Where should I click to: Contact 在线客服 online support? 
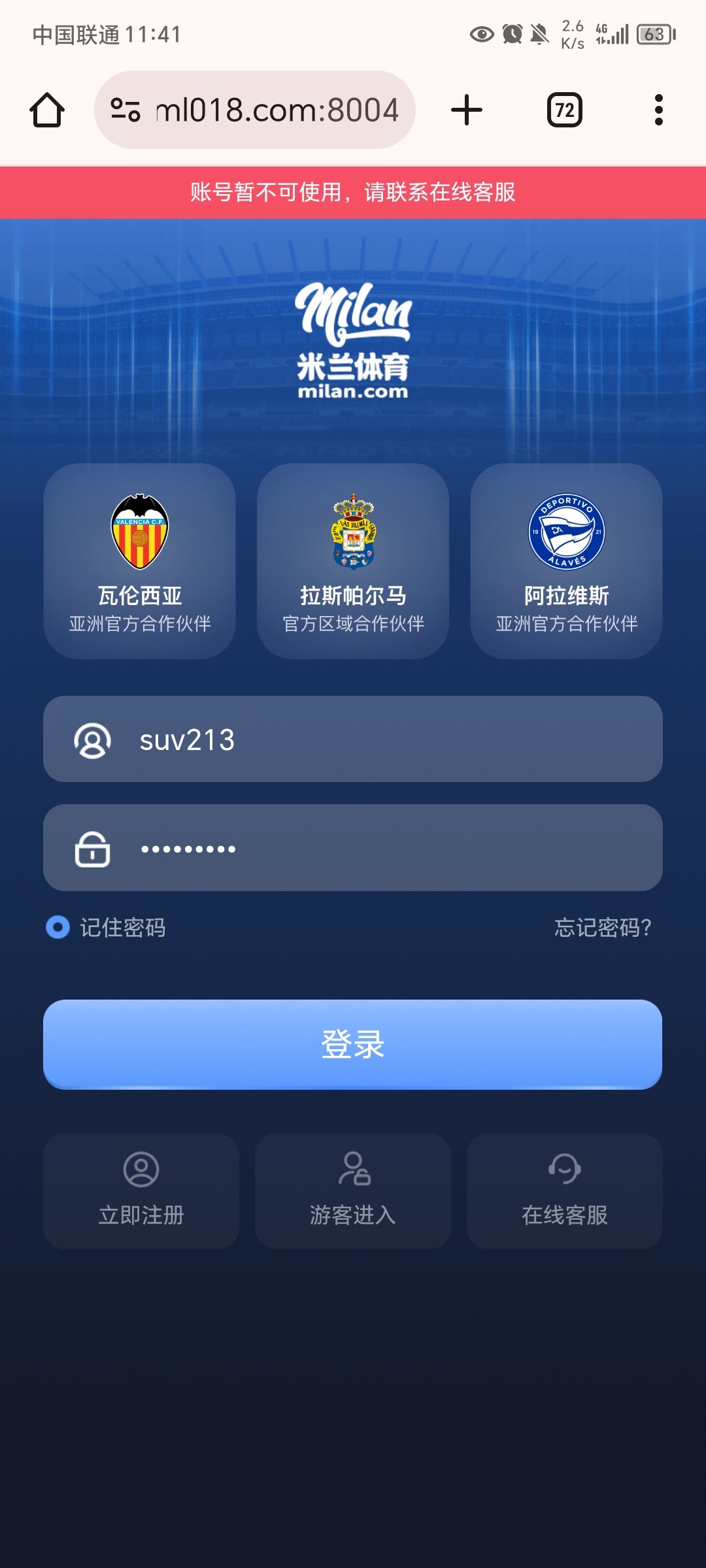pos(565,1191)
